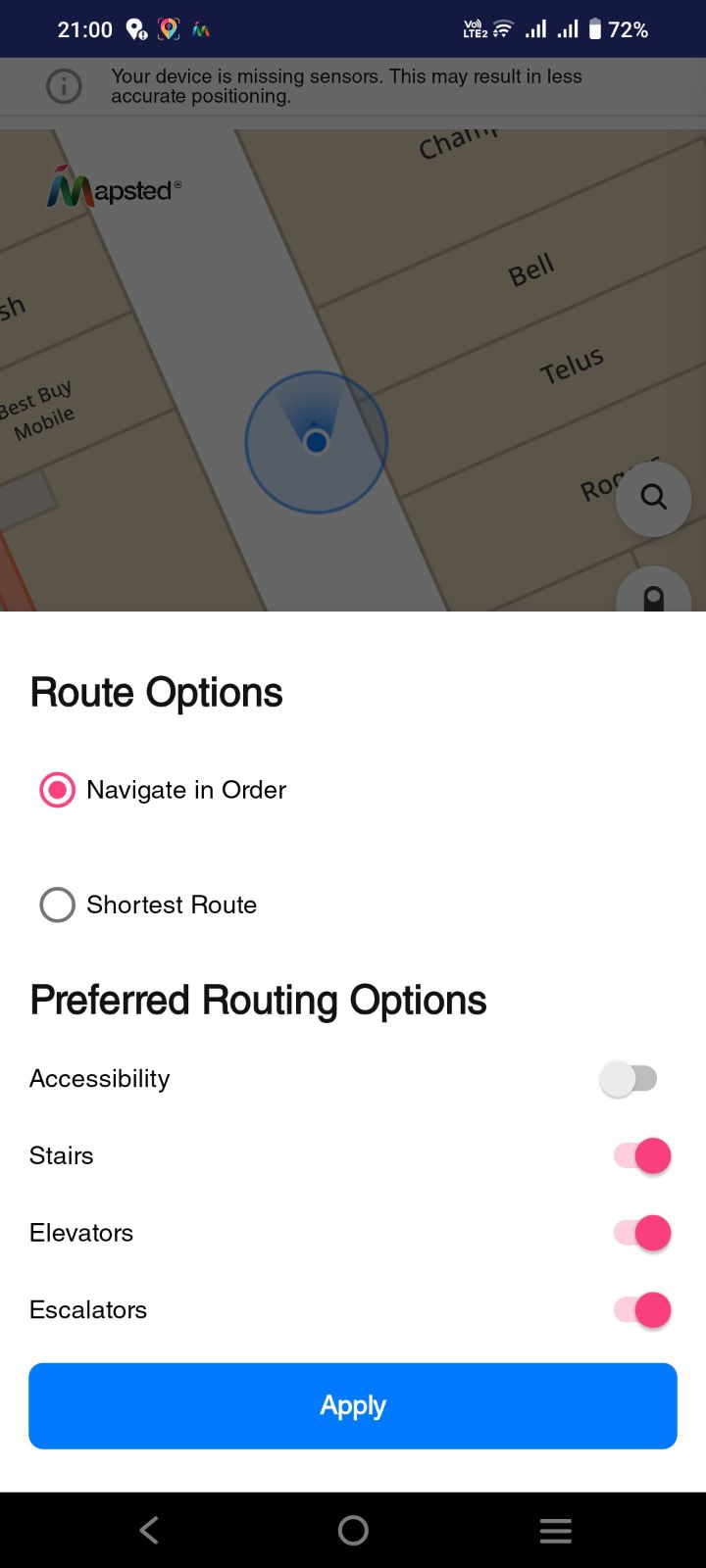This screenshot has width=706, height=1568.
Task: Select the Navigate in Order option
Action: pos(57,790)
